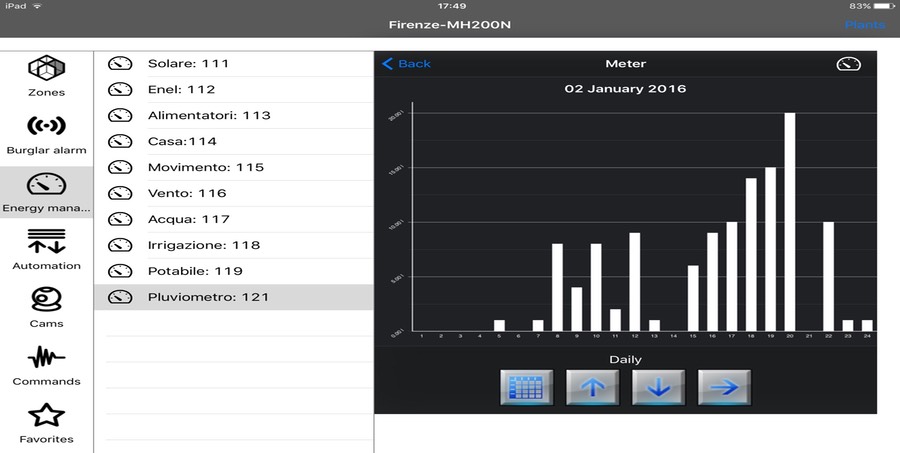The image size is (900, 453).
Task: Switch to the Zones section
Action: pos(46,77)
